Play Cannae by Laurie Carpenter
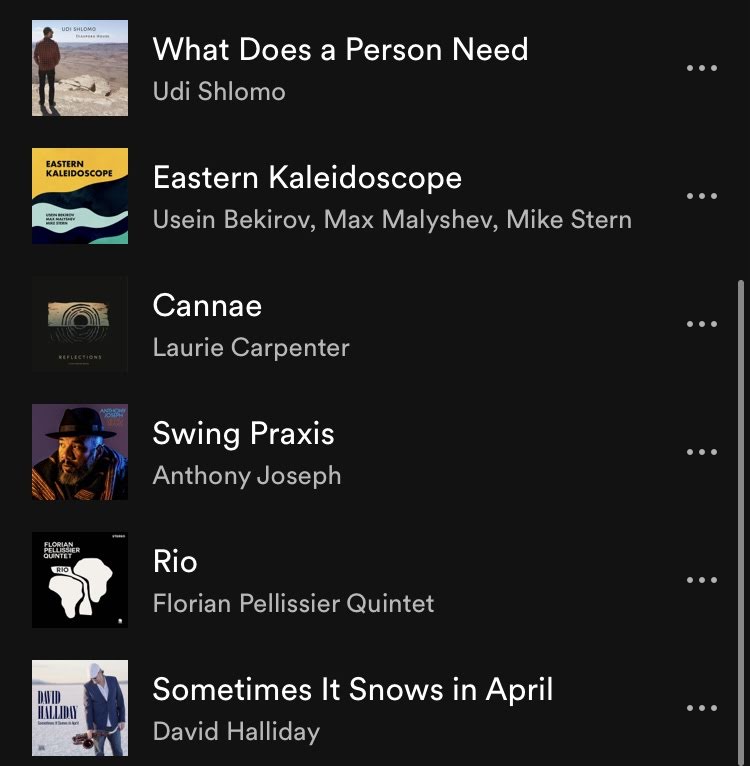Image resolution: width=750 pixels, height=766 pixels. (207, 306)
